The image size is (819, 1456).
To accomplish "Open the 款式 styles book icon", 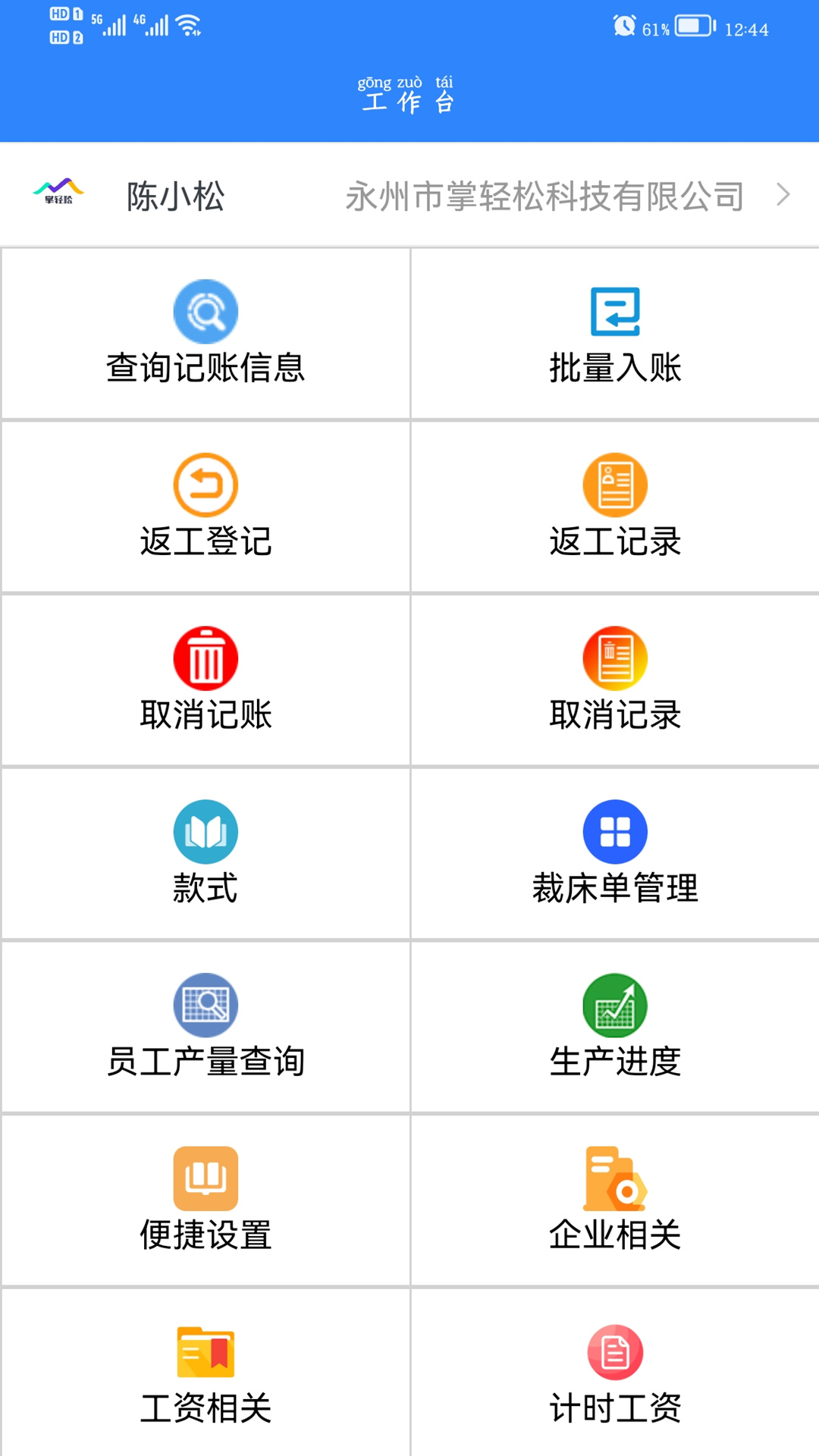I will [205, 831].
